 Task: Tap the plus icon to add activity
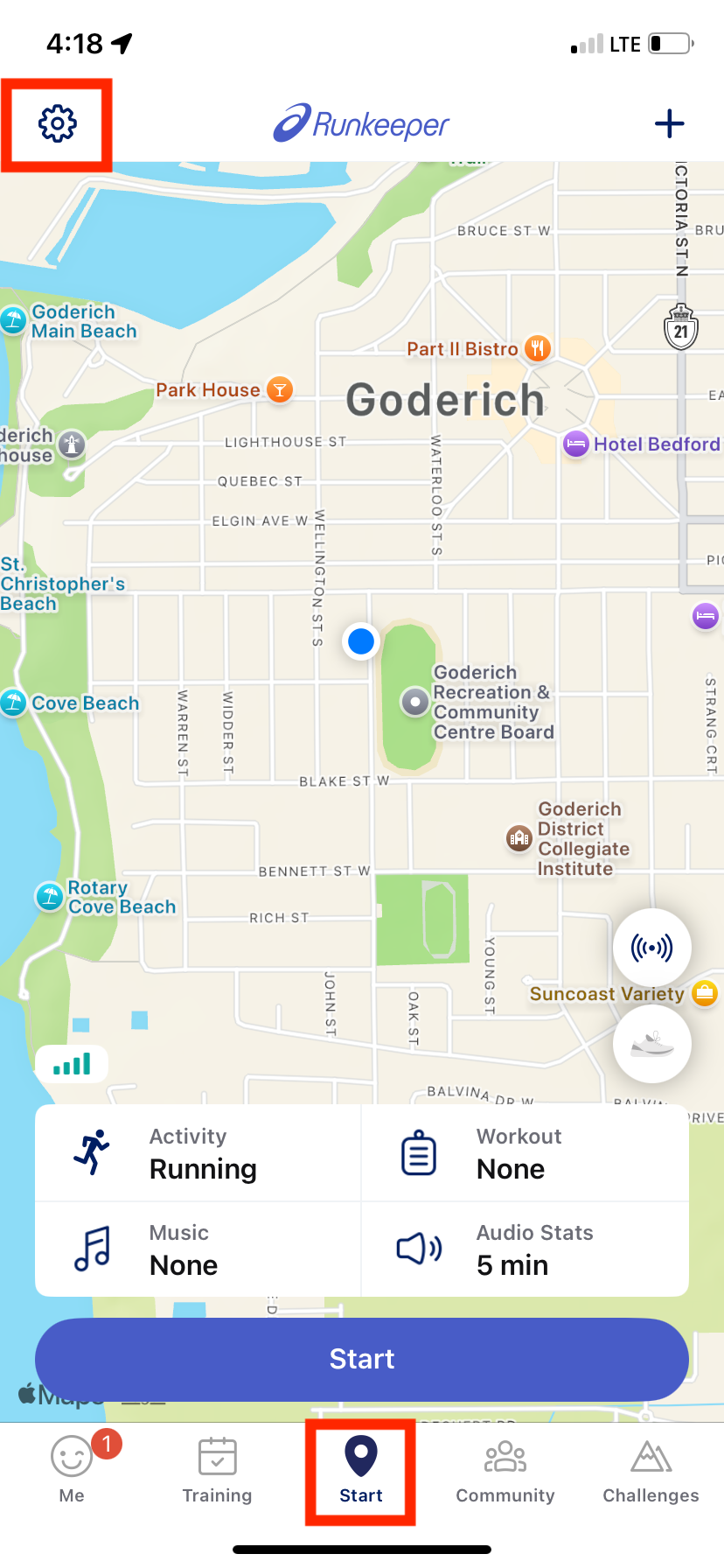[669, 123]
